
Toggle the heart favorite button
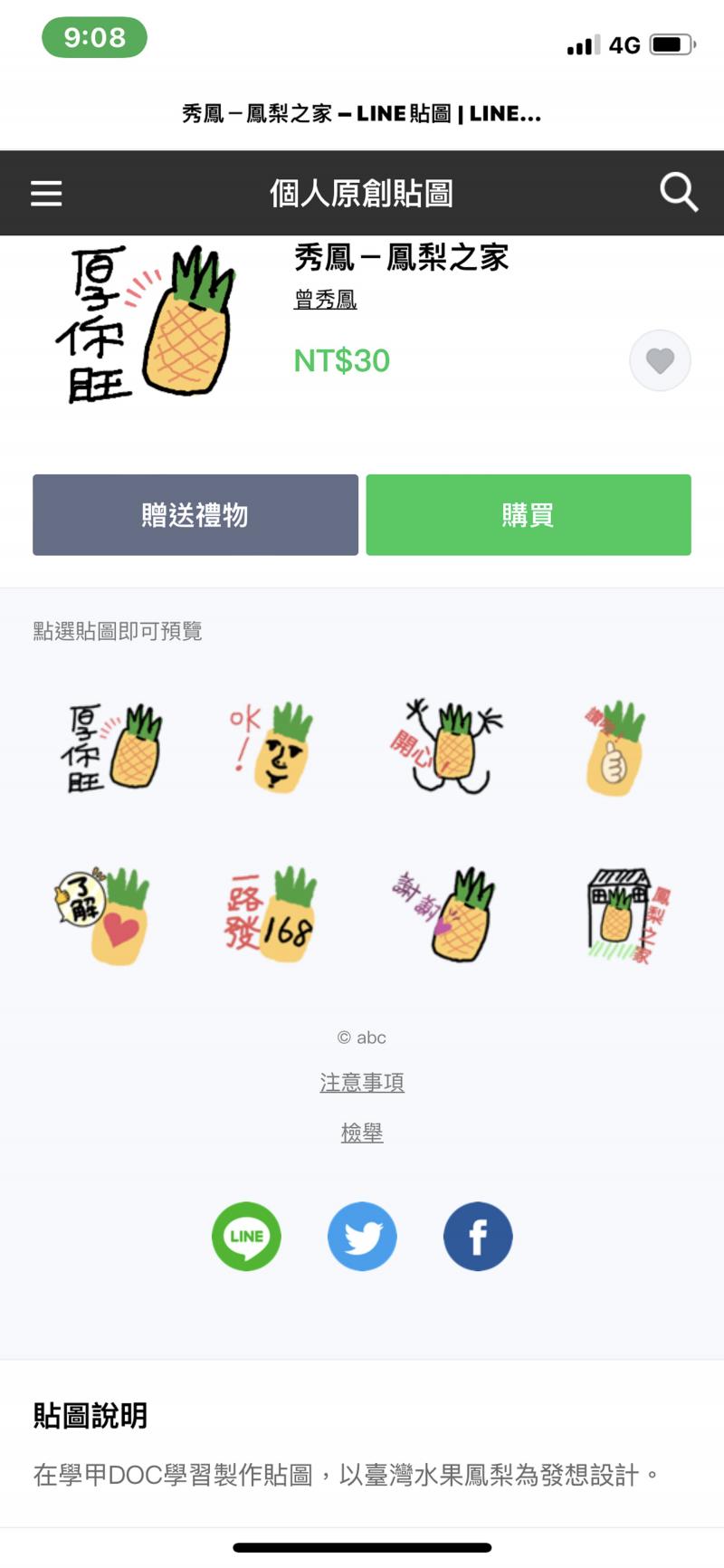point(660,359)
